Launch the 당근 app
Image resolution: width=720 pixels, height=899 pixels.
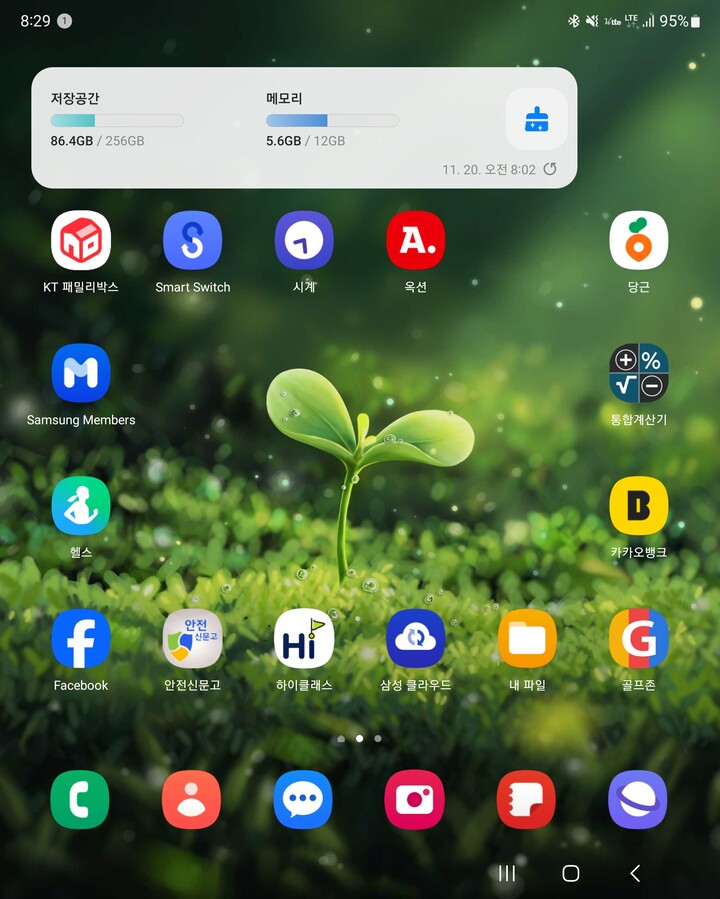tap(638, 241)
